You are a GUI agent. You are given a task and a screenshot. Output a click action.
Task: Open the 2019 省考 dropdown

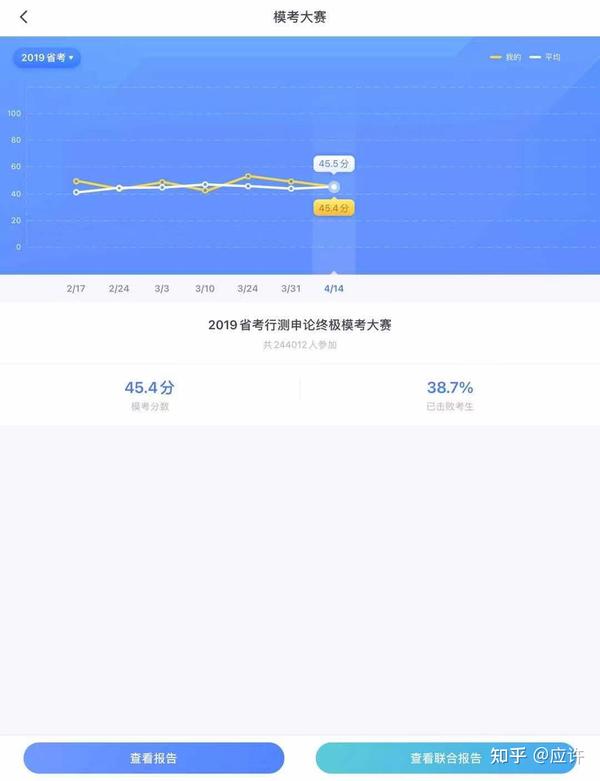click(x=47, y=58)
